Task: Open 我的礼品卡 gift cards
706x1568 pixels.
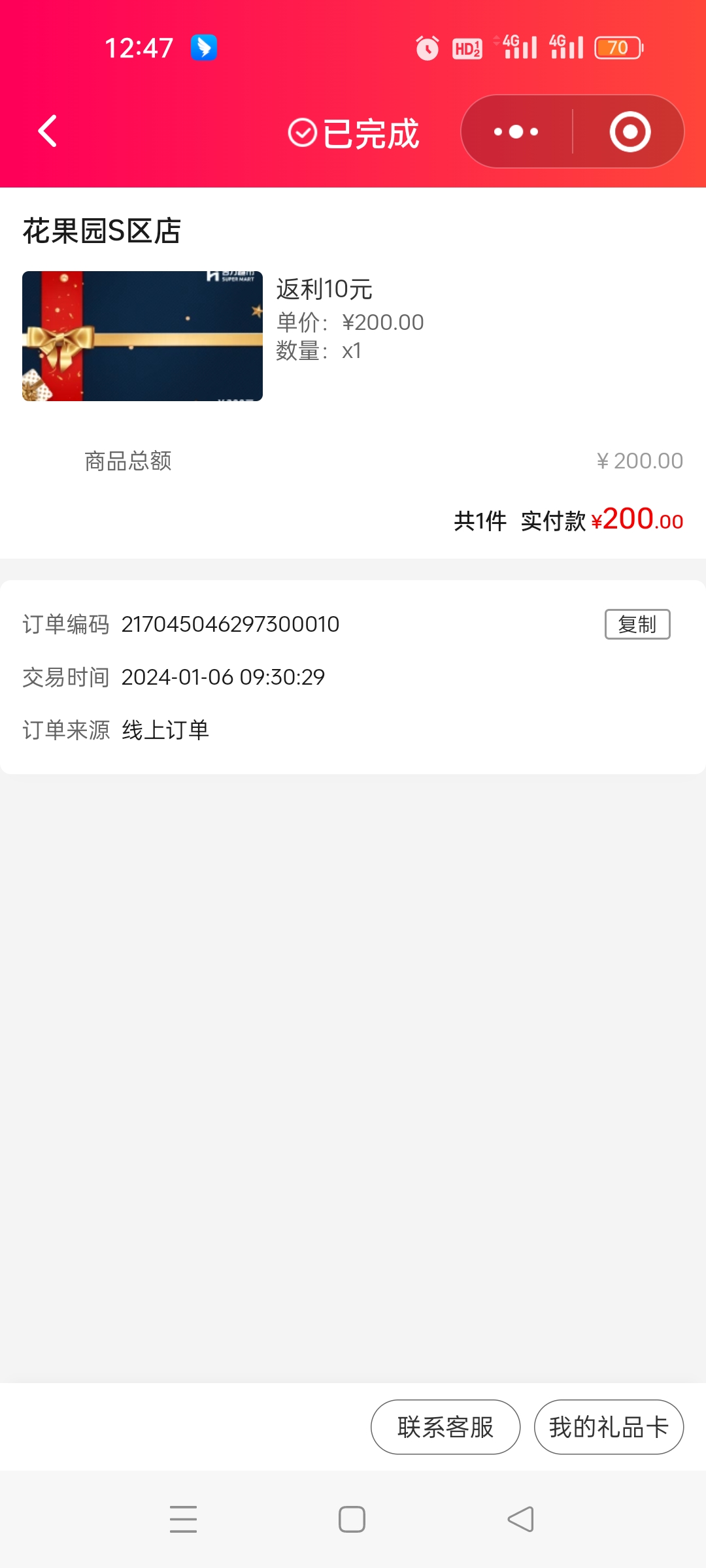Action: click(x=609, y=1428)
